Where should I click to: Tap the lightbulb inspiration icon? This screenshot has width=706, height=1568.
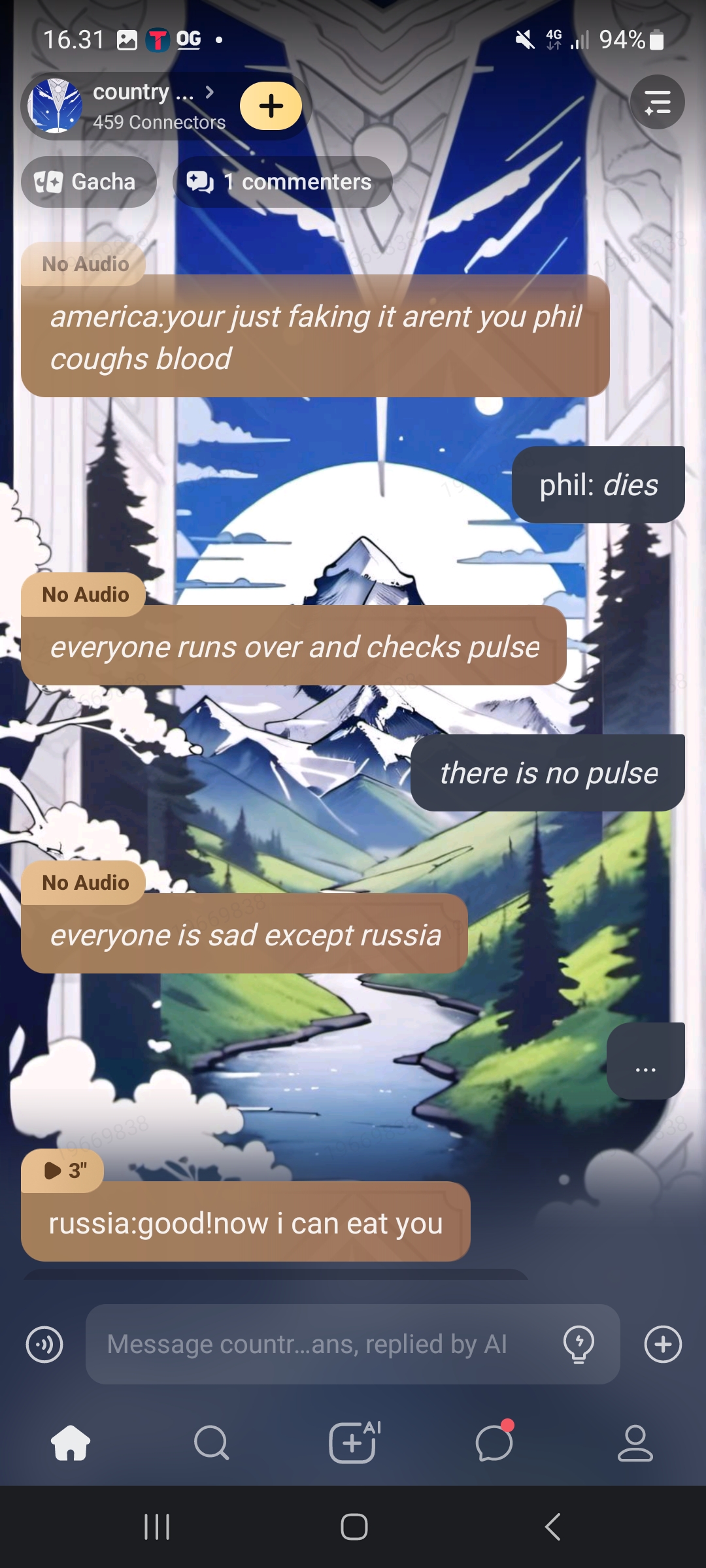coord(579,1345)
